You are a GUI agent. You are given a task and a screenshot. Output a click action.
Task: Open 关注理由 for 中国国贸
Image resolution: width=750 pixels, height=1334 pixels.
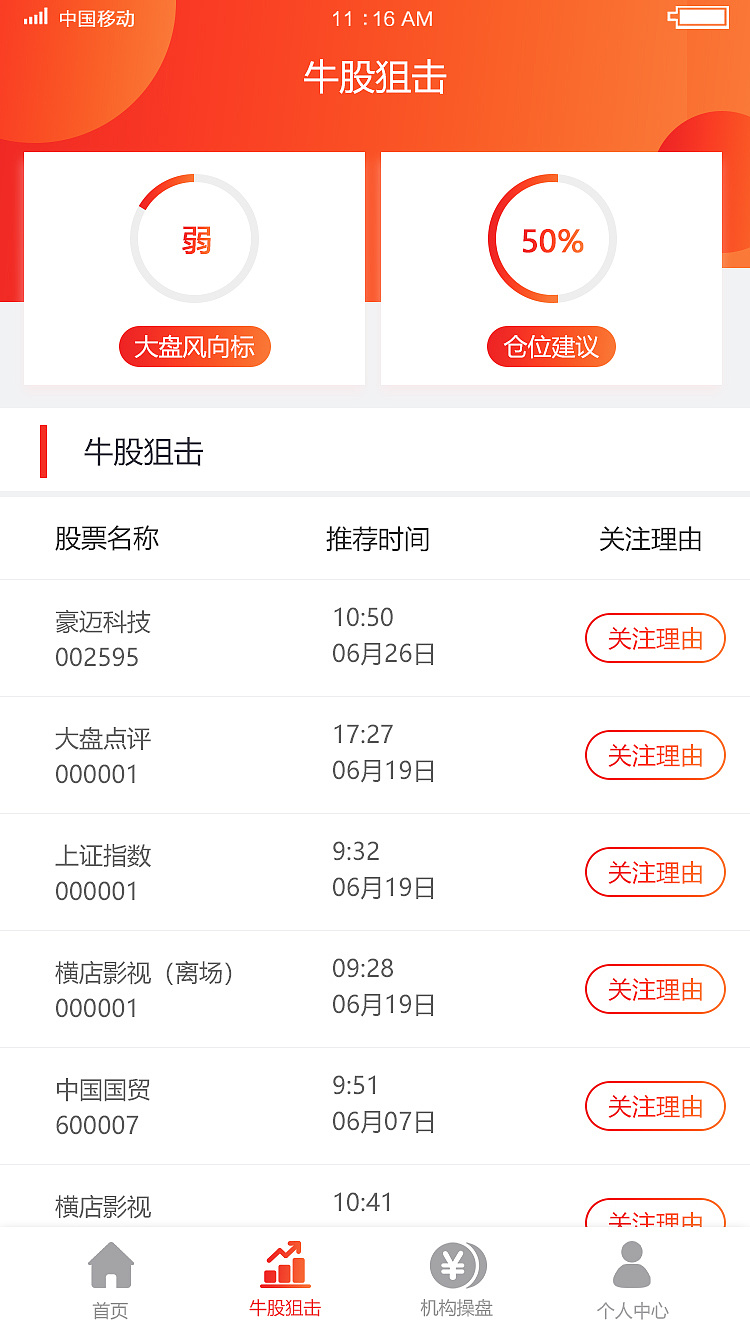click(655, 1106)
